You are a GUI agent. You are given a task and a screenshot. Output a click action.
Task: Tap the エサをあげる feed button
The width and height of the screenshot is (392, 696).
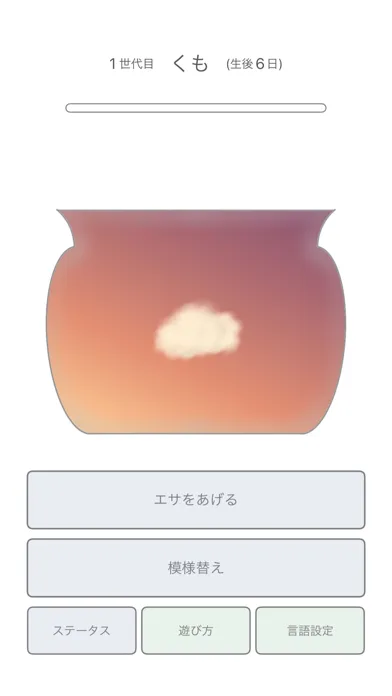196,500
